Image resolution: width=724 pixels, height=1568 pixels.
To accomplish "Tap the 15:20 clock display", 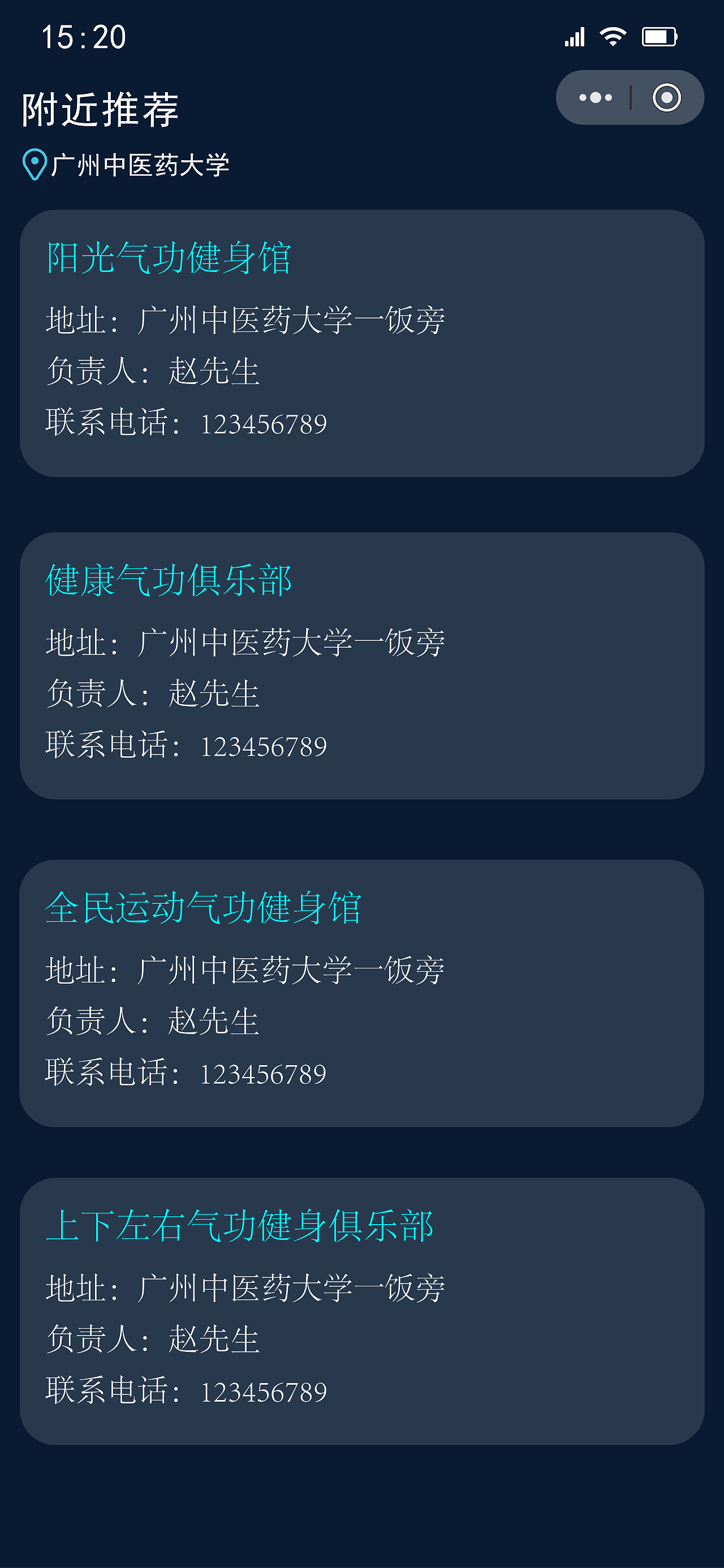I will [84, 38].
